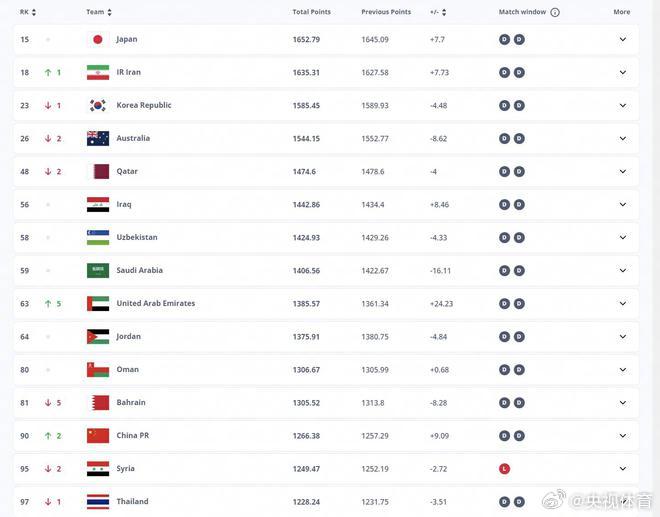
Task: Expand the Jordan row chevron
Action: [622, 337]
